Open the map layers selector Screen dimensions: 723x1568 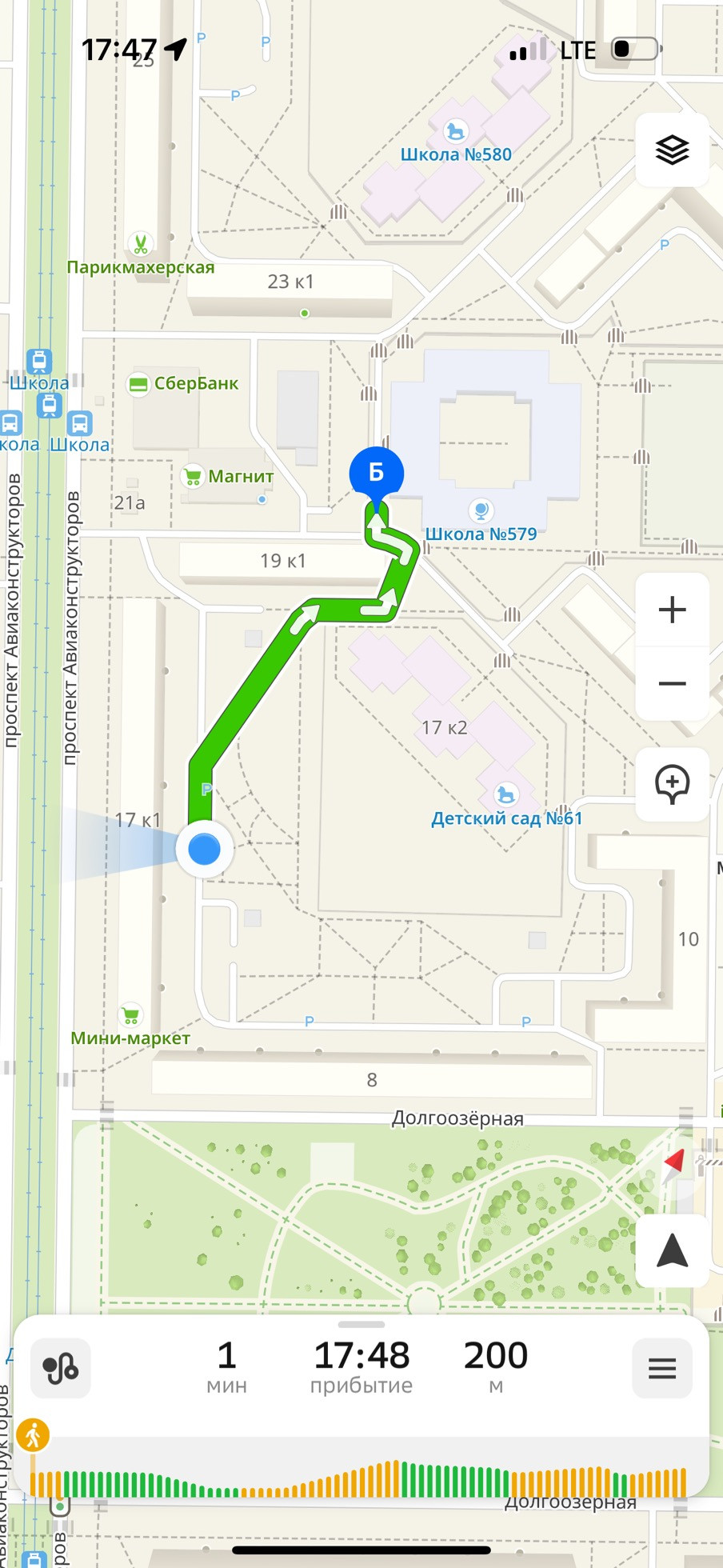(x=672, y=150)
